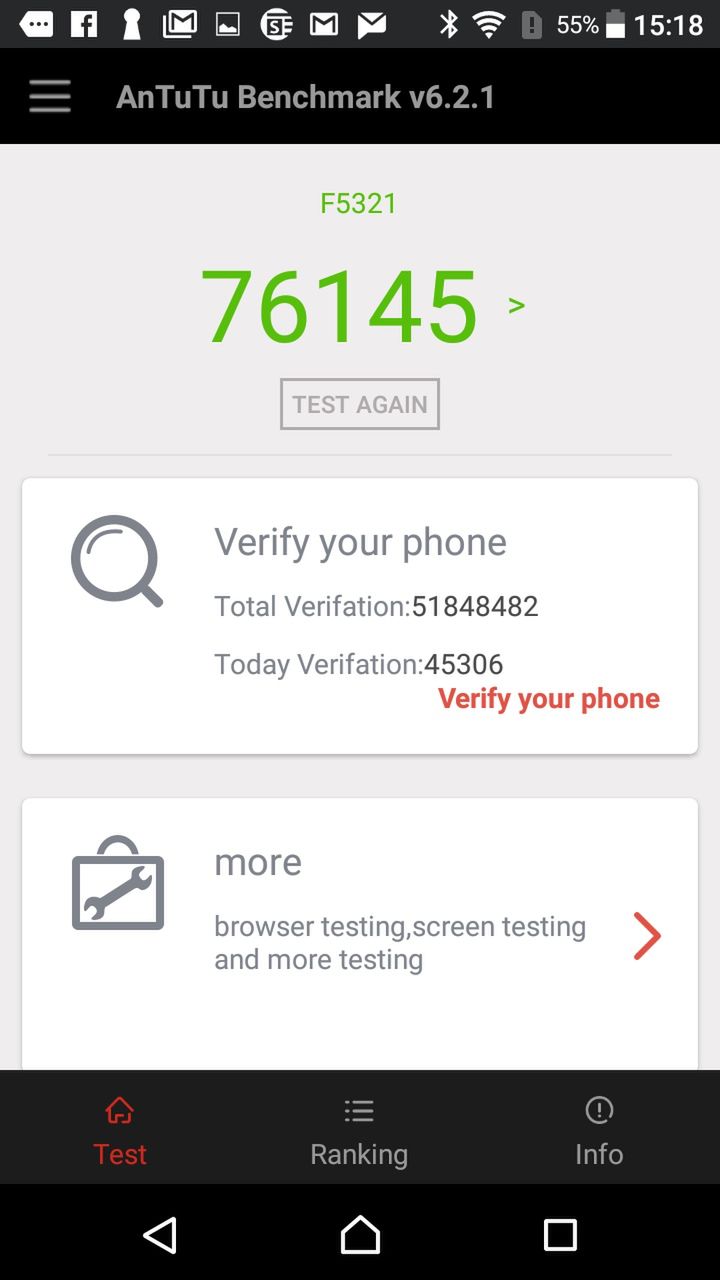
Task: Go to the home screen
Action: click(360, 1235)
